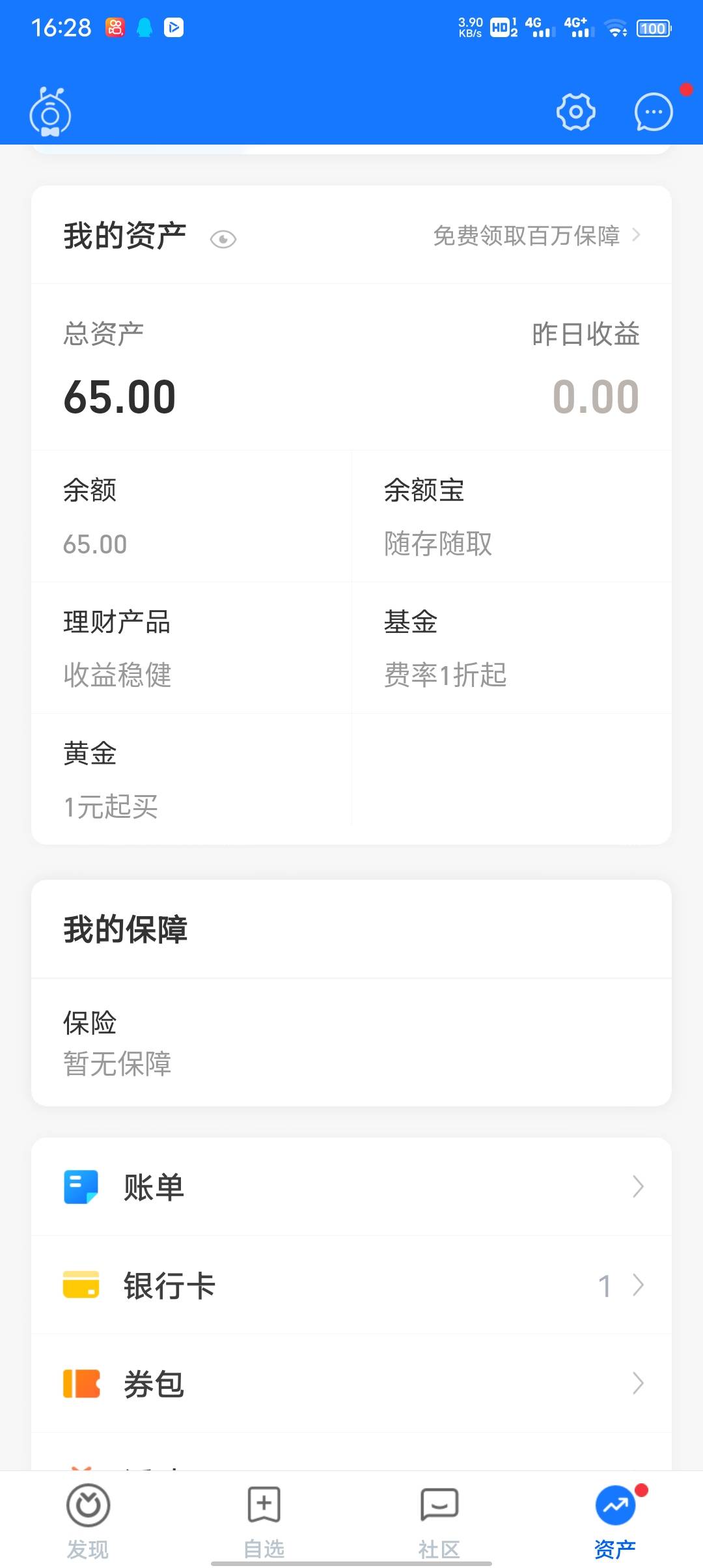Open 黄金 1元起买
The image size is (703, 1568).
pyautogui.click(x=191, y=779)
